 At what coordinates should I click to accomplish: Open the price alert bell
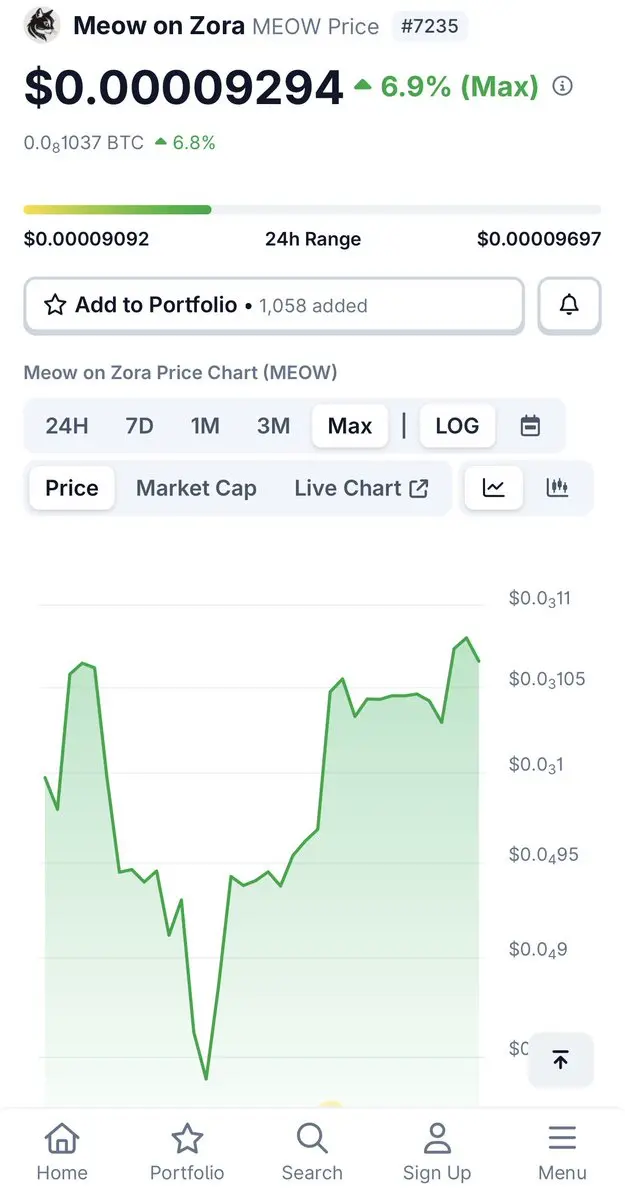(x=569, y=305)
